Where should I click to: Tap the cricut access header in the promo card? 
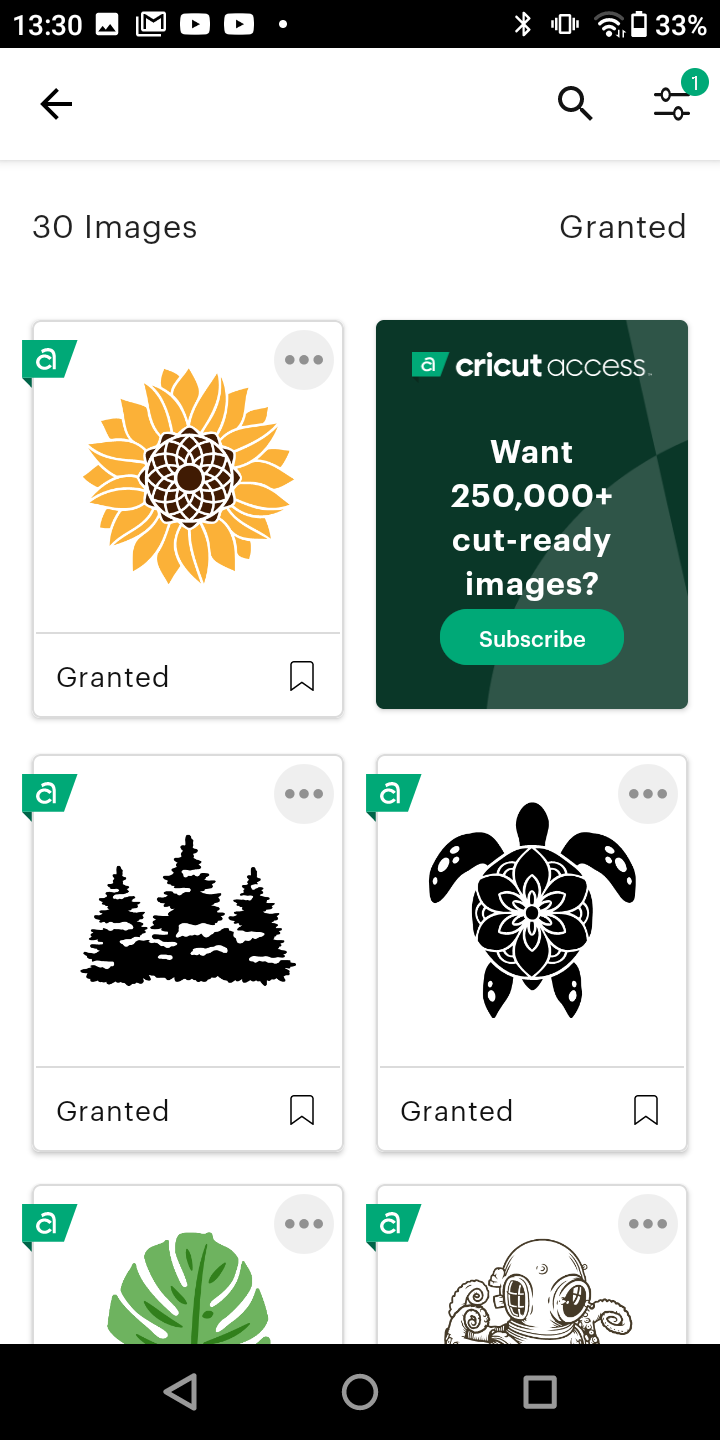[531, 364]
